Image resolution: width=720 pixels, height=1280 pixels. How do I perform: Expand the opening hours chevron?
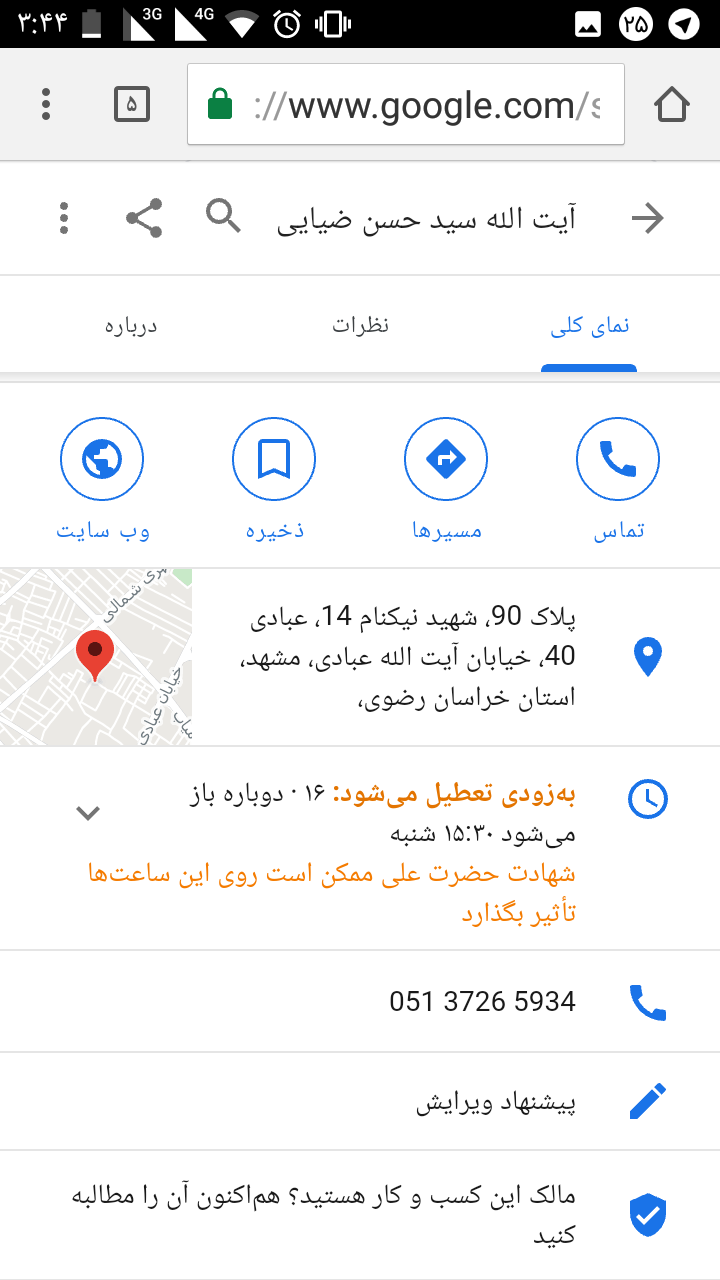click(89, 813)
